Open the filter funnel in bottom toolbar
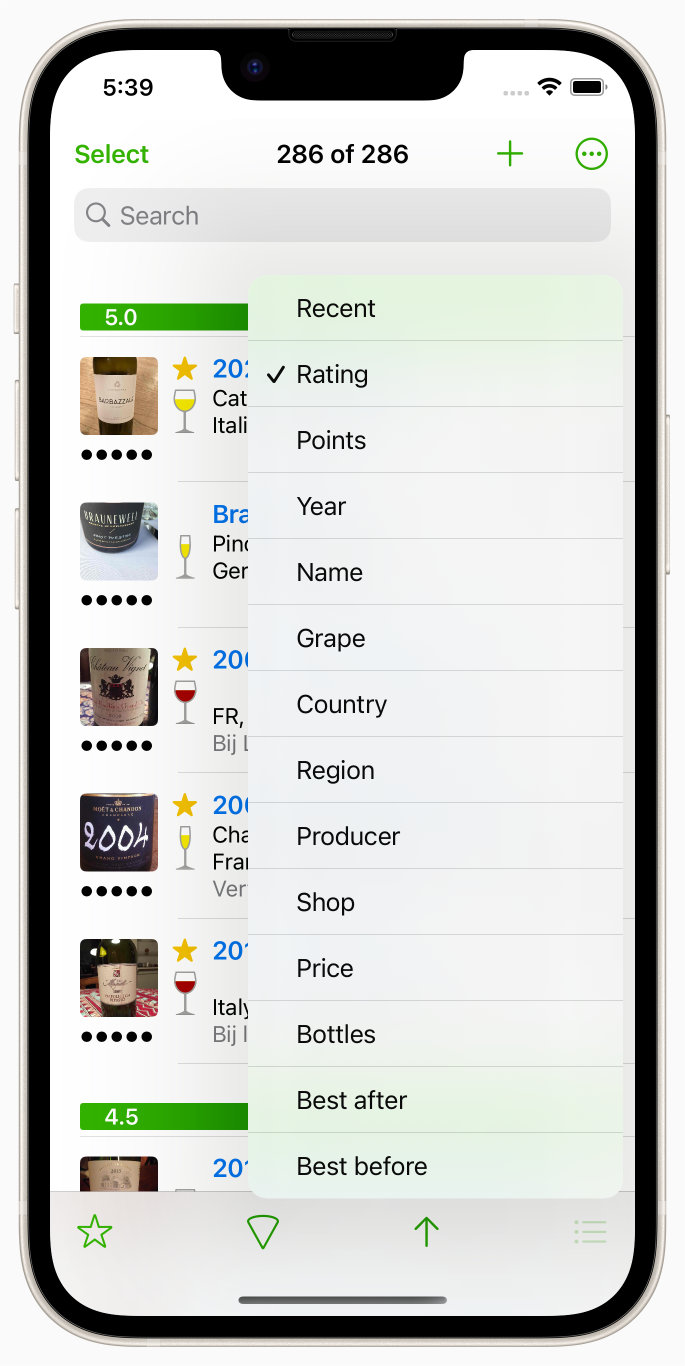Image resolution: width=685 pixels, height=1366 pixels. point(262,1232)
